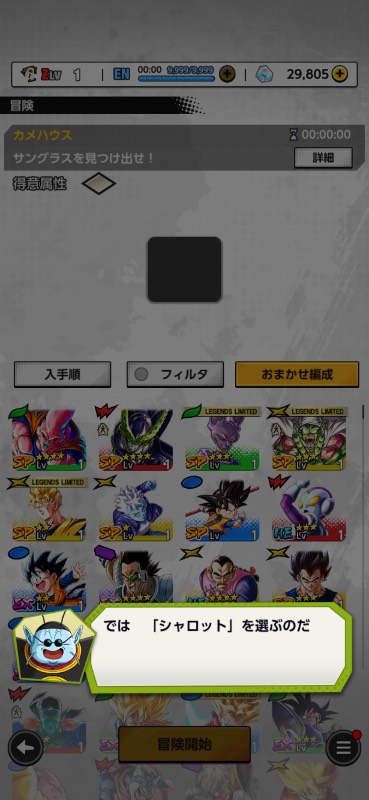
Task: Tap おまかせ編成 auto-formation button
Action: tap(297, 374)
